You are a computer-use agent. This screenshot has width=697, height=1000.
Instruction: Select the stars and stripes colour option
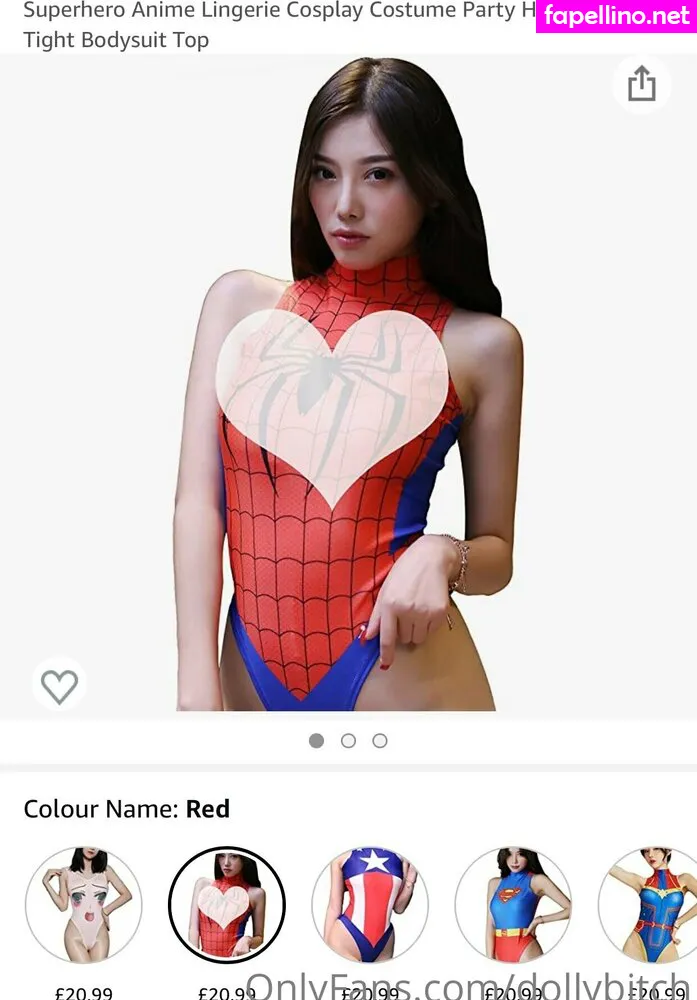pyautogui.click(x=370, y=905)
